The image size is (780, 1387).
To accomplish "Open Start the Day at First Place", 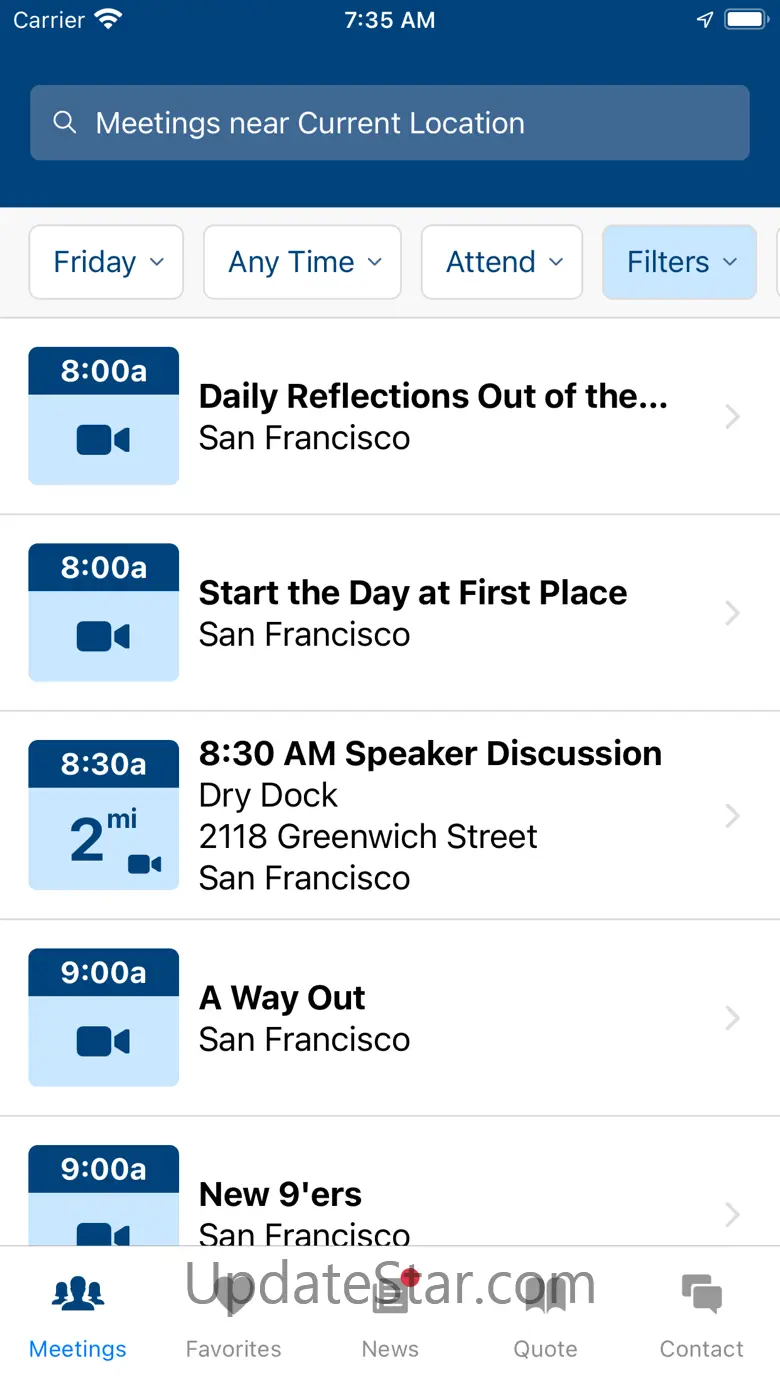I will pos(412,612).
